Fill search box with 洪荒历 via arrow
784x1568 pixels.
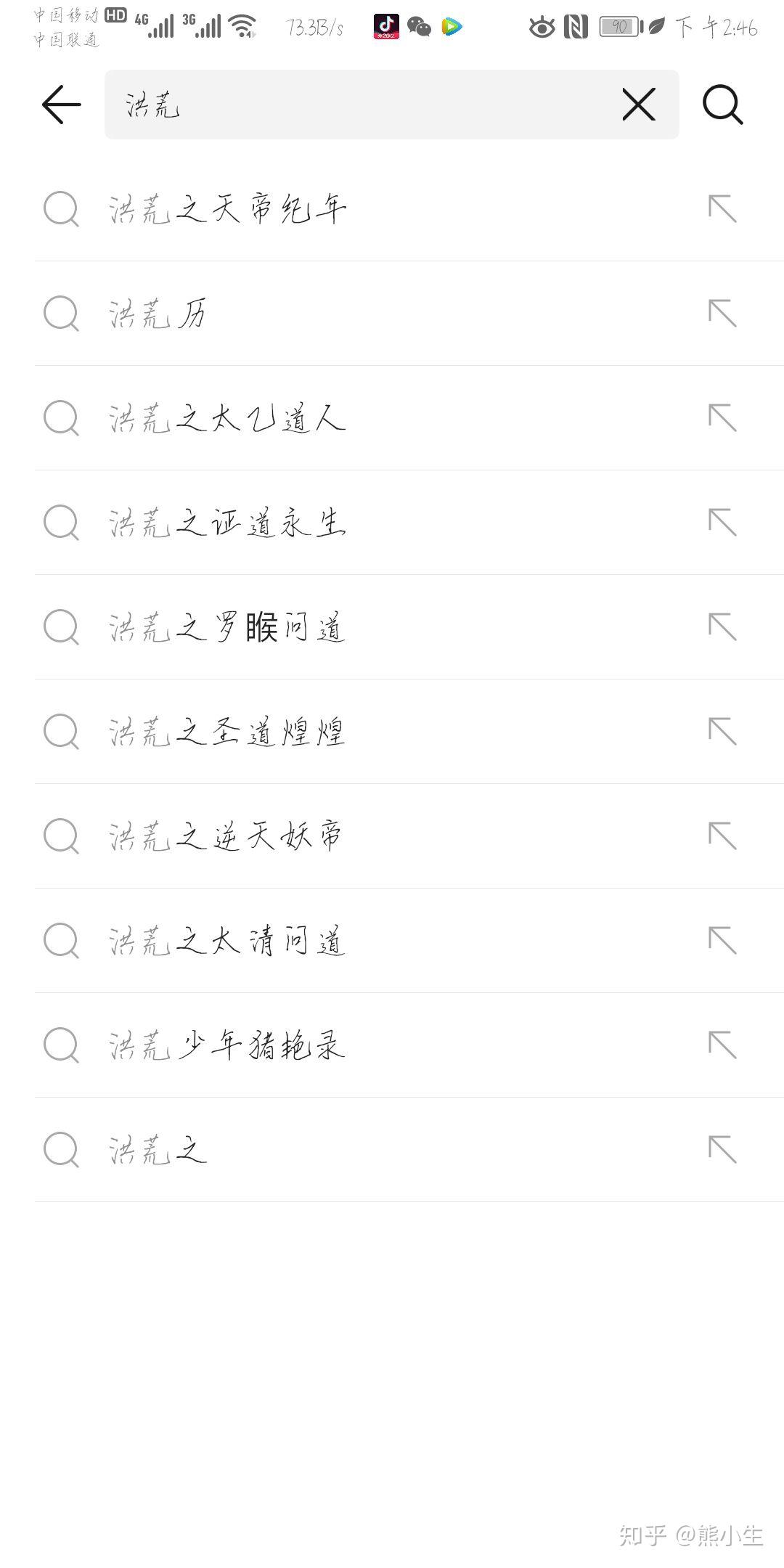(x=722, y=314)
